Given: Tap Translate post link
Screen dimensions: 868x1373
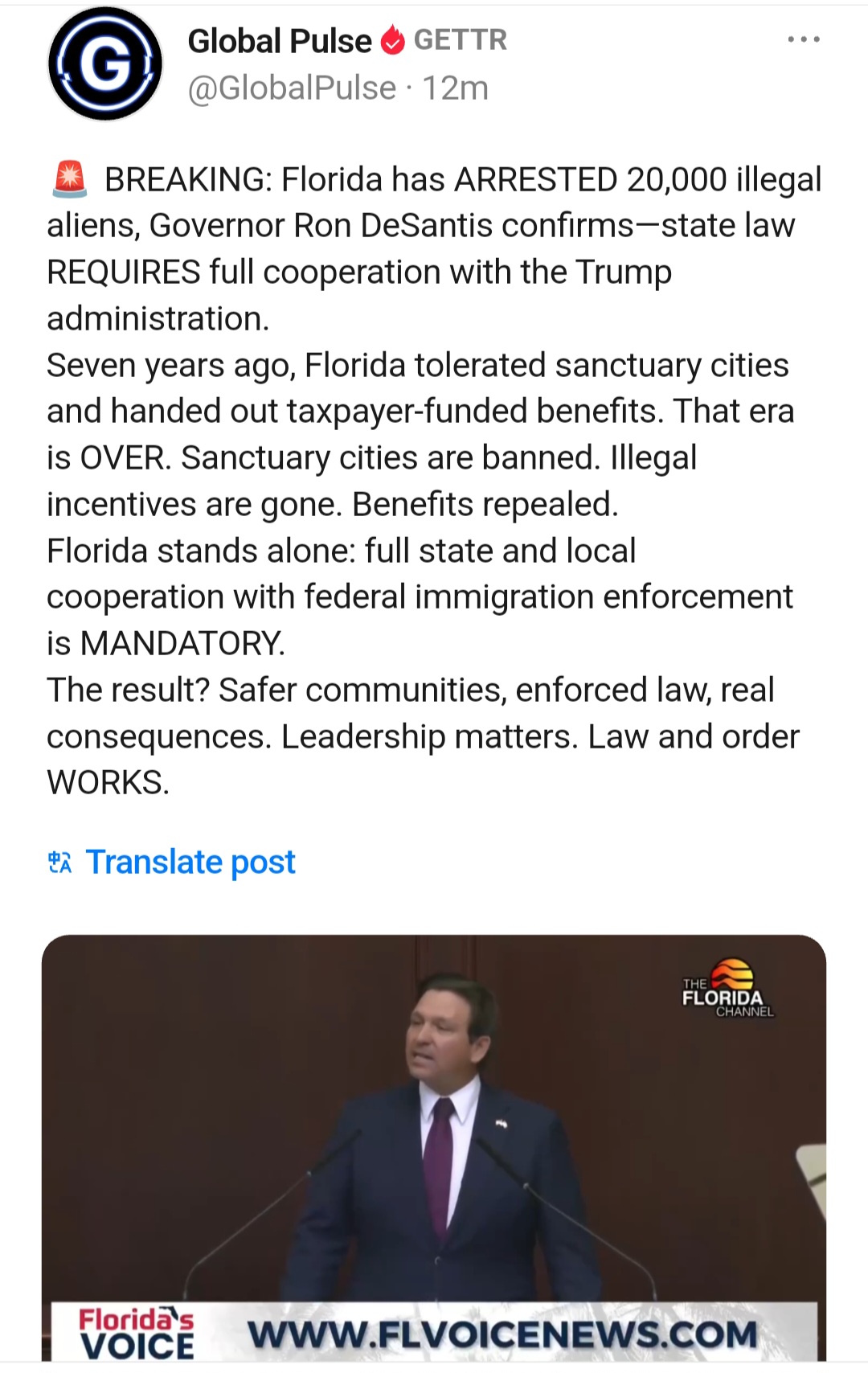Looking at the screenshot, I should tap(190, 863).
